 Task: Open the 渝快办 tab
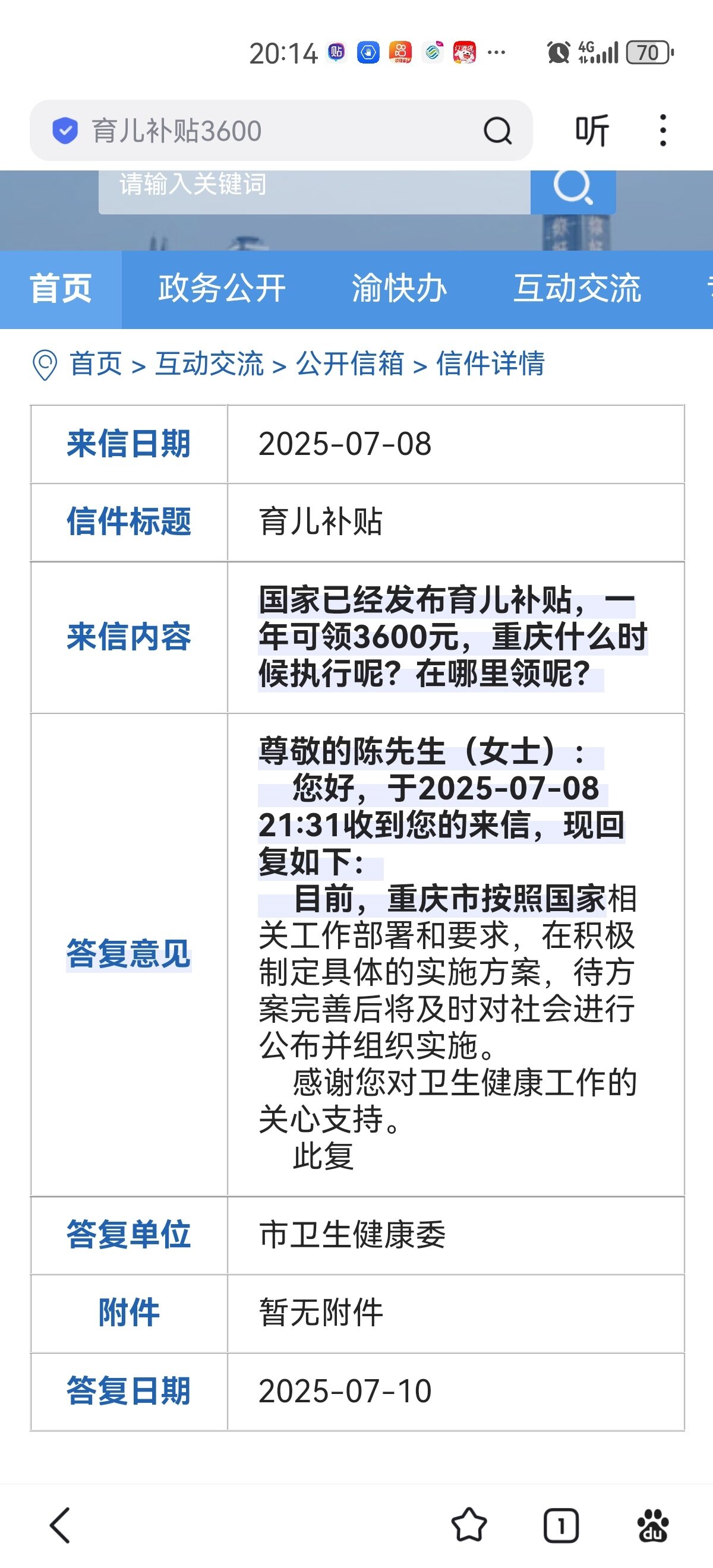[x=399, y=289]
